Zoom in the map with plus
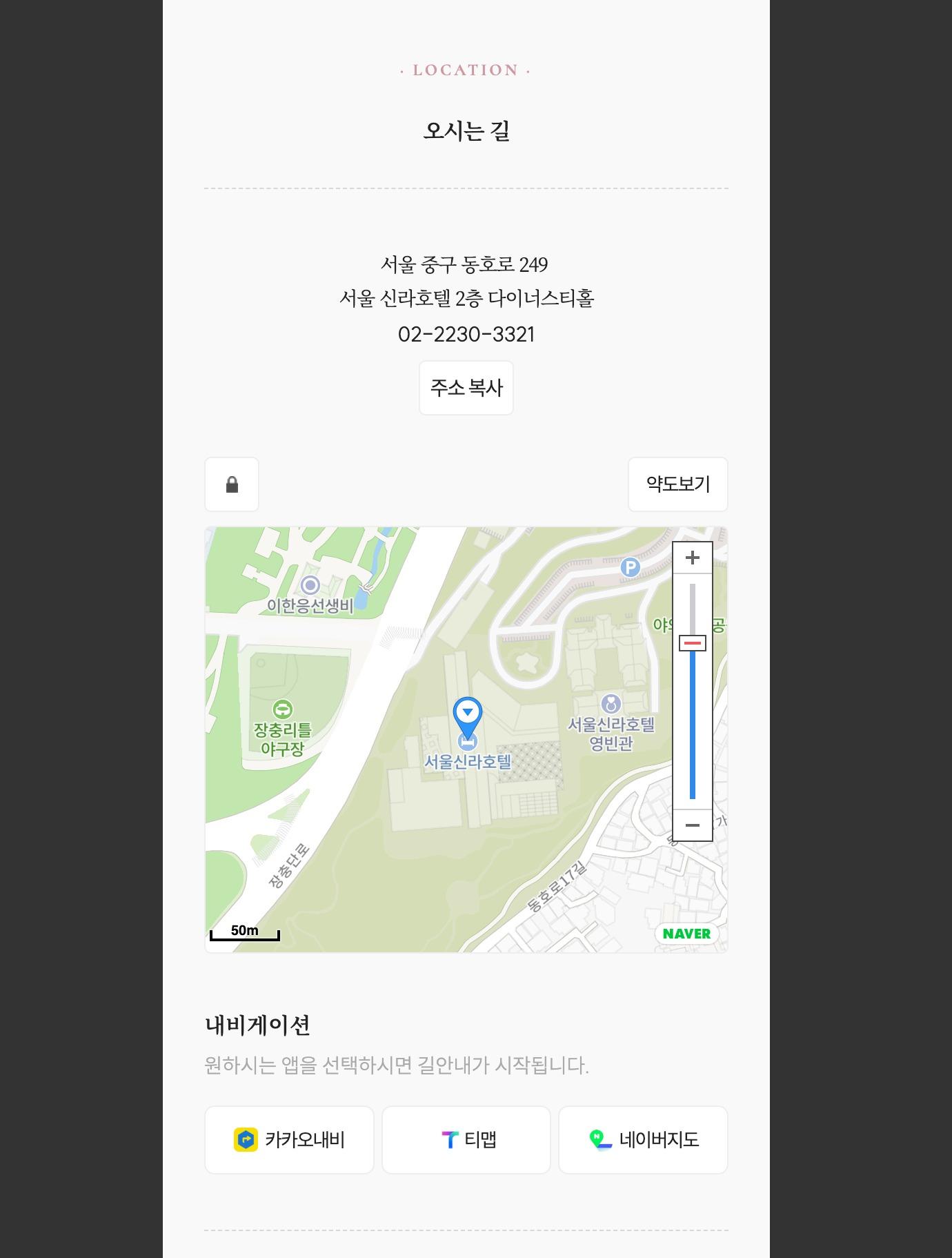This screenshot has height=1258, width=952. point(692,558)
